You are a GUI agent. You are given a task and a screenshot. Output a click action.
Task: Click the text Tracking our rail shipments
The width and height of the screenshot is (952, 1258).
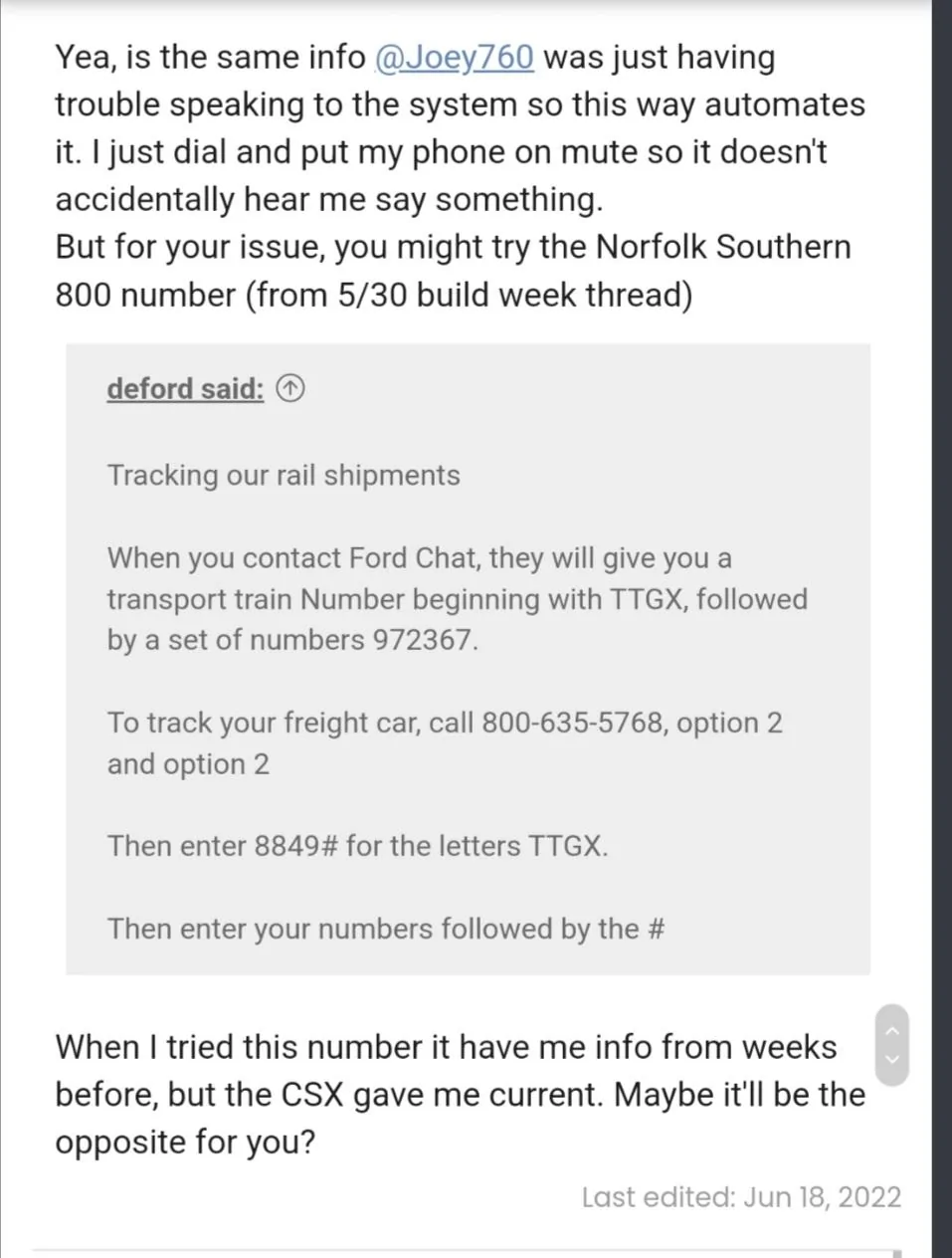coord(283,475)
